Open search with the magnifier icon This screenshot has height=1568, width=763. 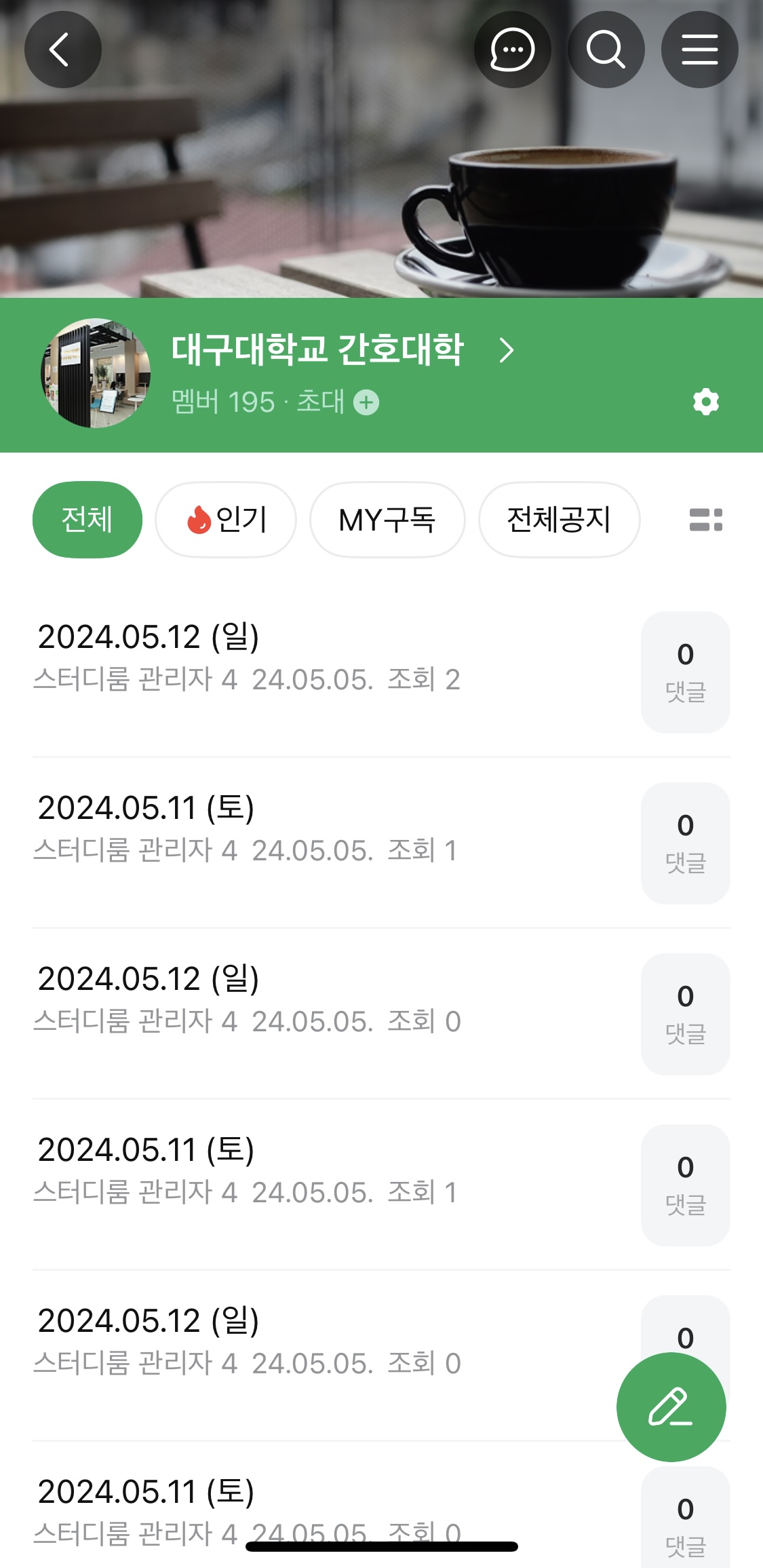click(x=606, y=50)
